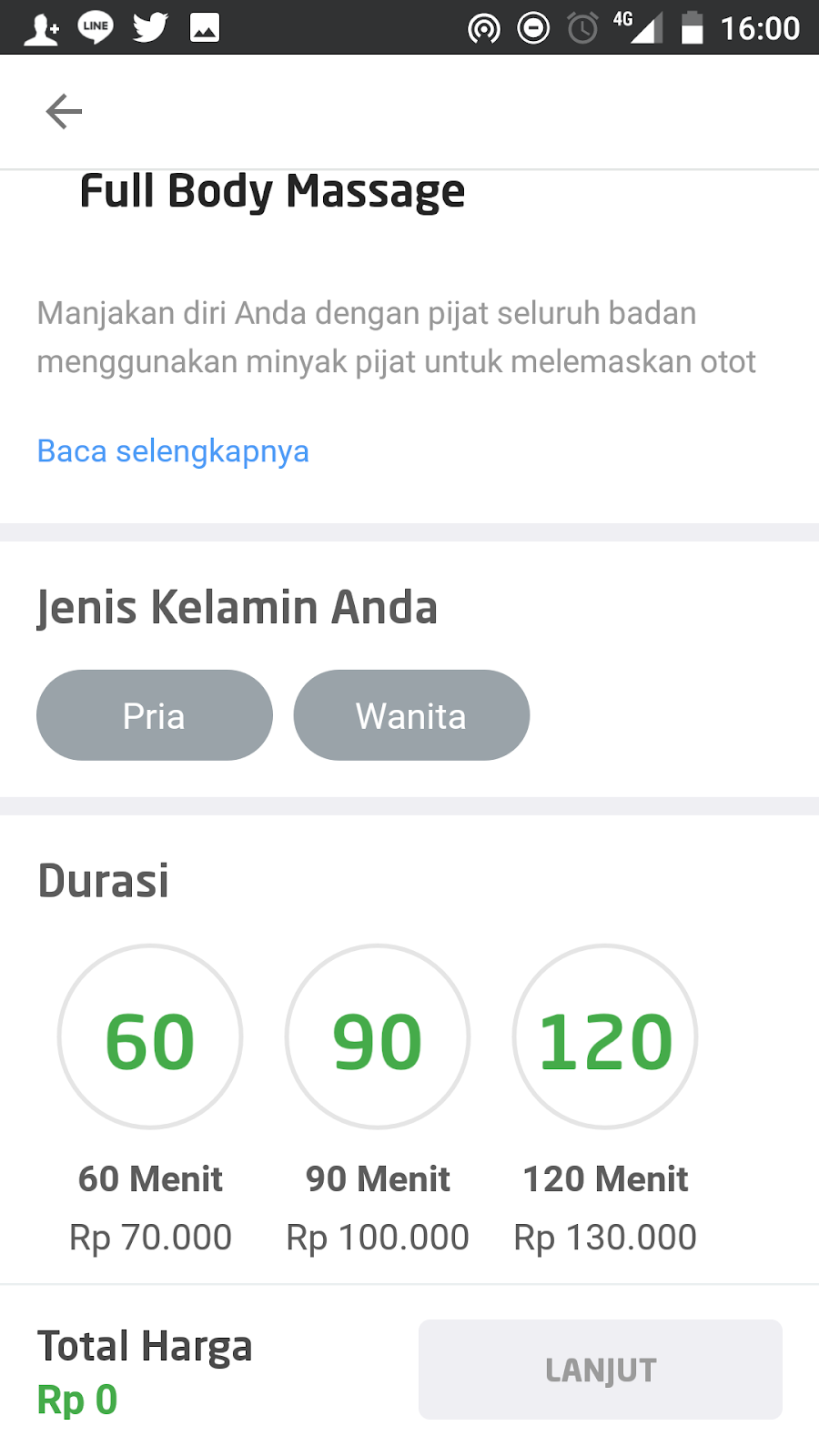Tap the Total Harga Rp 0 amount
The height and width of the screenshot is (1456, 819).
[76, 1400]
